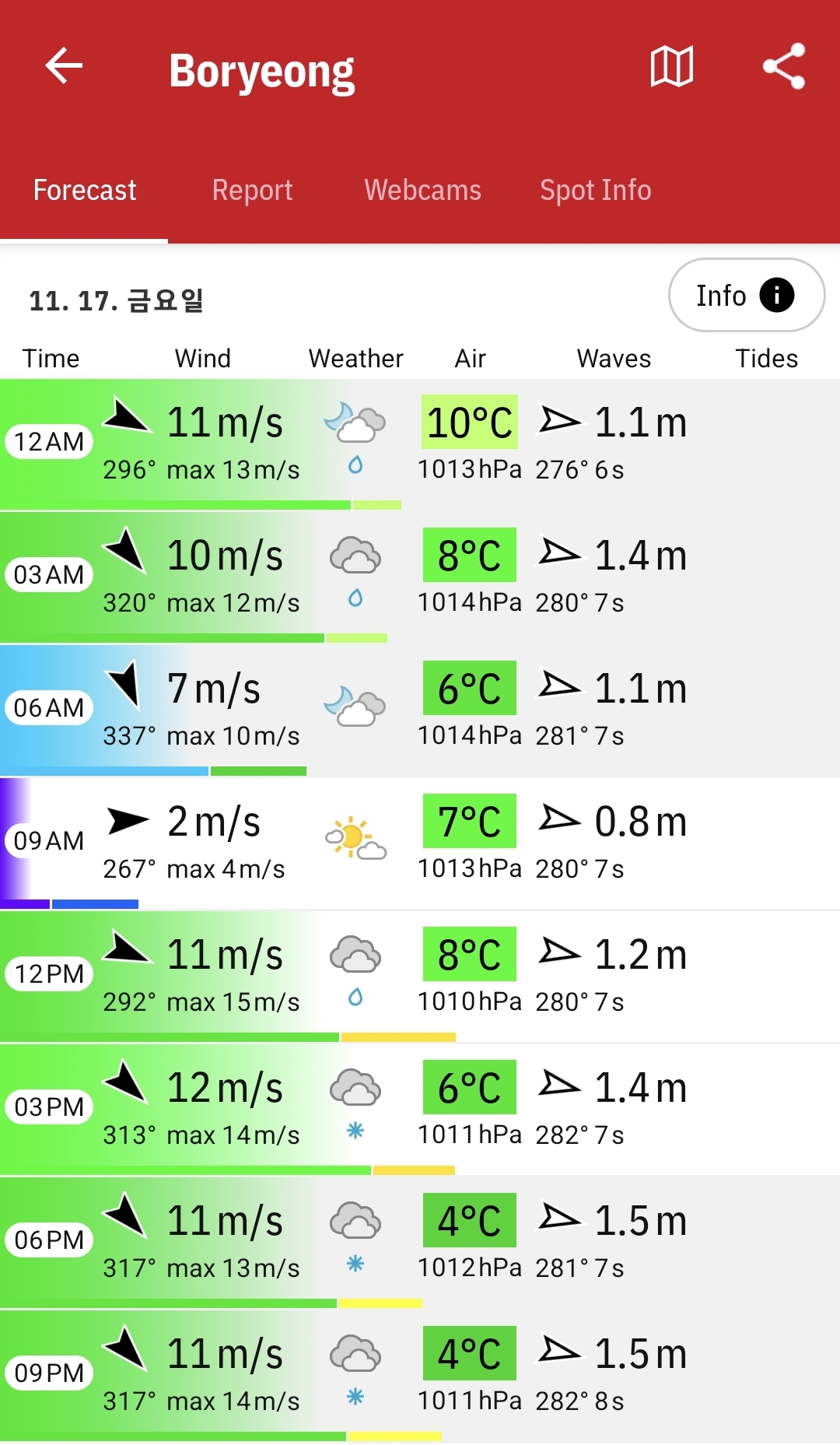
Task: Open the map view icon
Action: (672, 66)
